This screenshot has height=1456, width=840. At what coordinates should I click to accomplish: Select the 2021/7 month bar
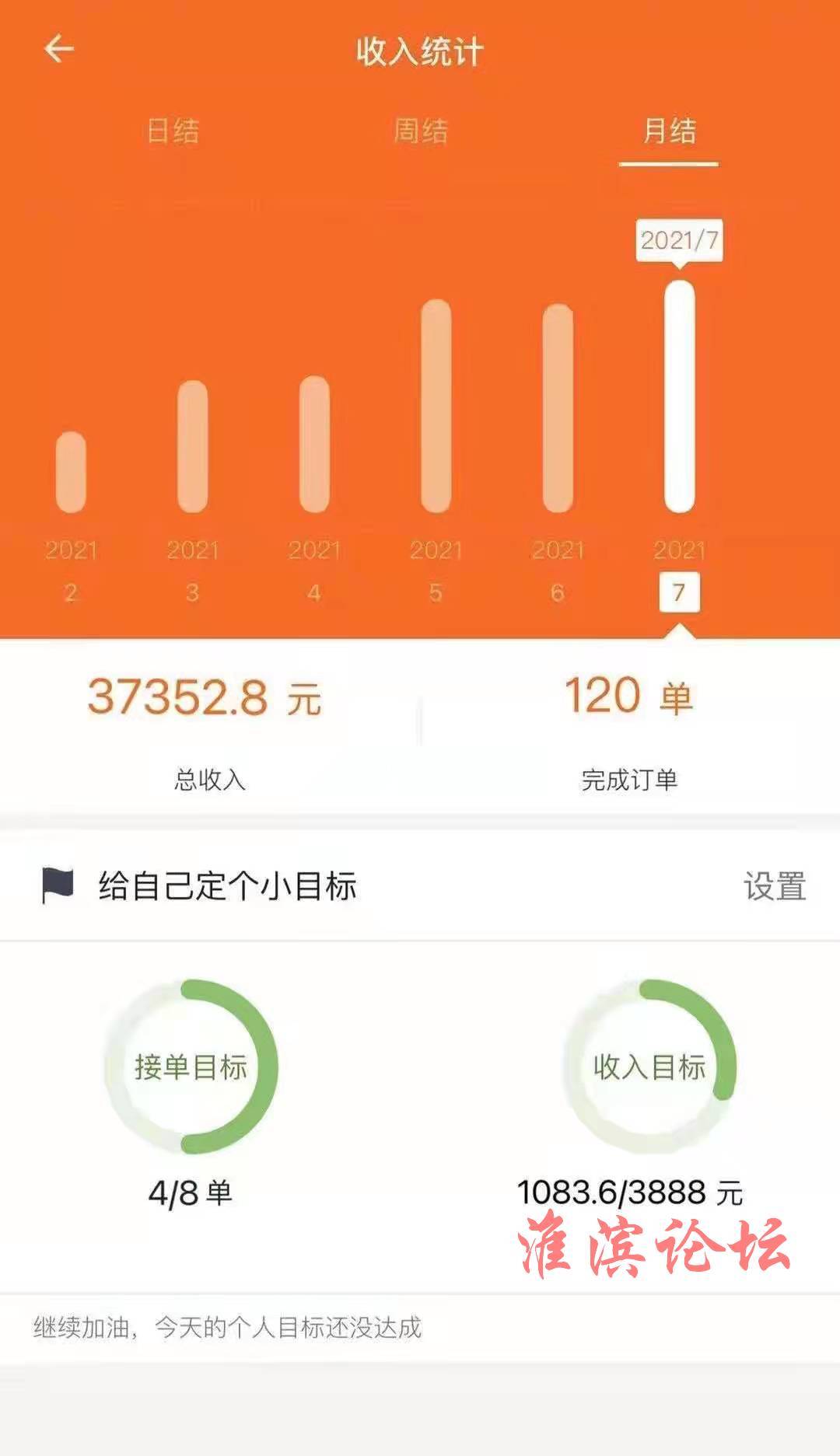point(679,396)
